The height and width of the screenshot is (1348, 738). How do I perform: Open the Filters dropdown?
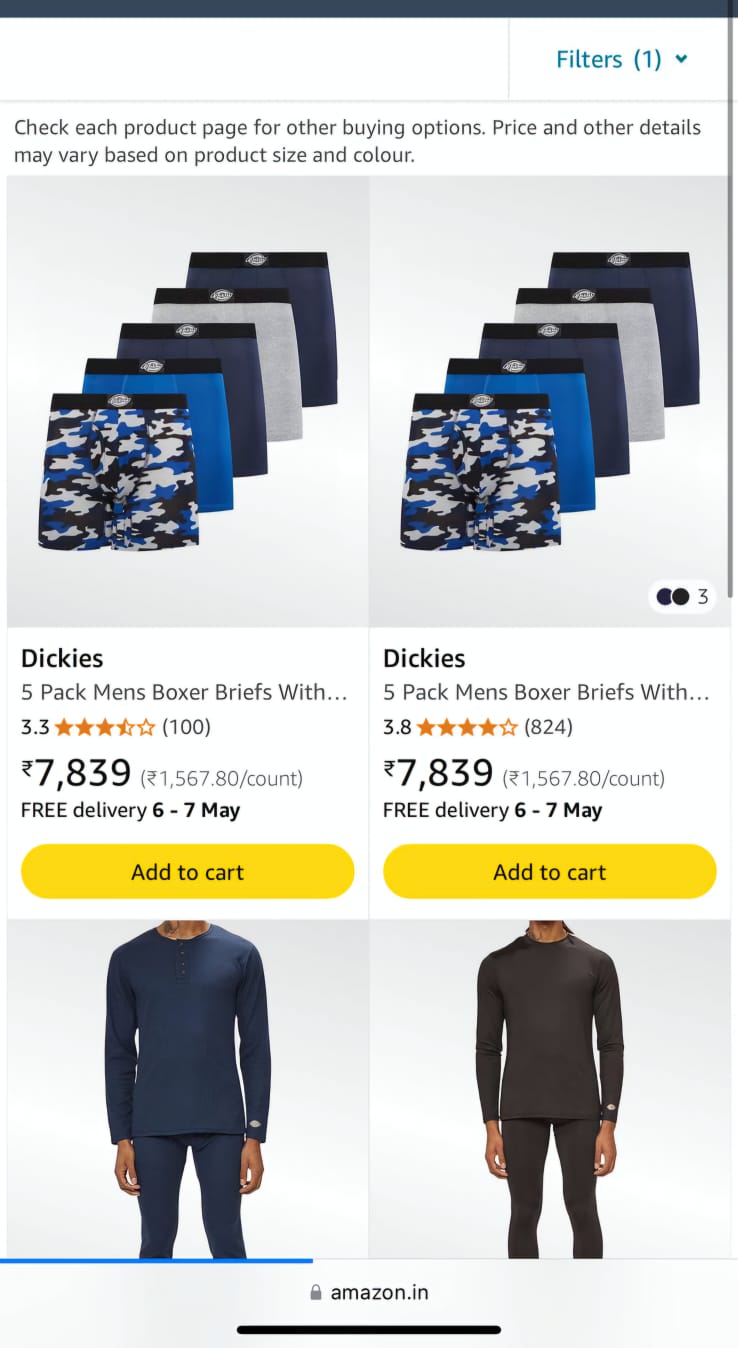622,60
